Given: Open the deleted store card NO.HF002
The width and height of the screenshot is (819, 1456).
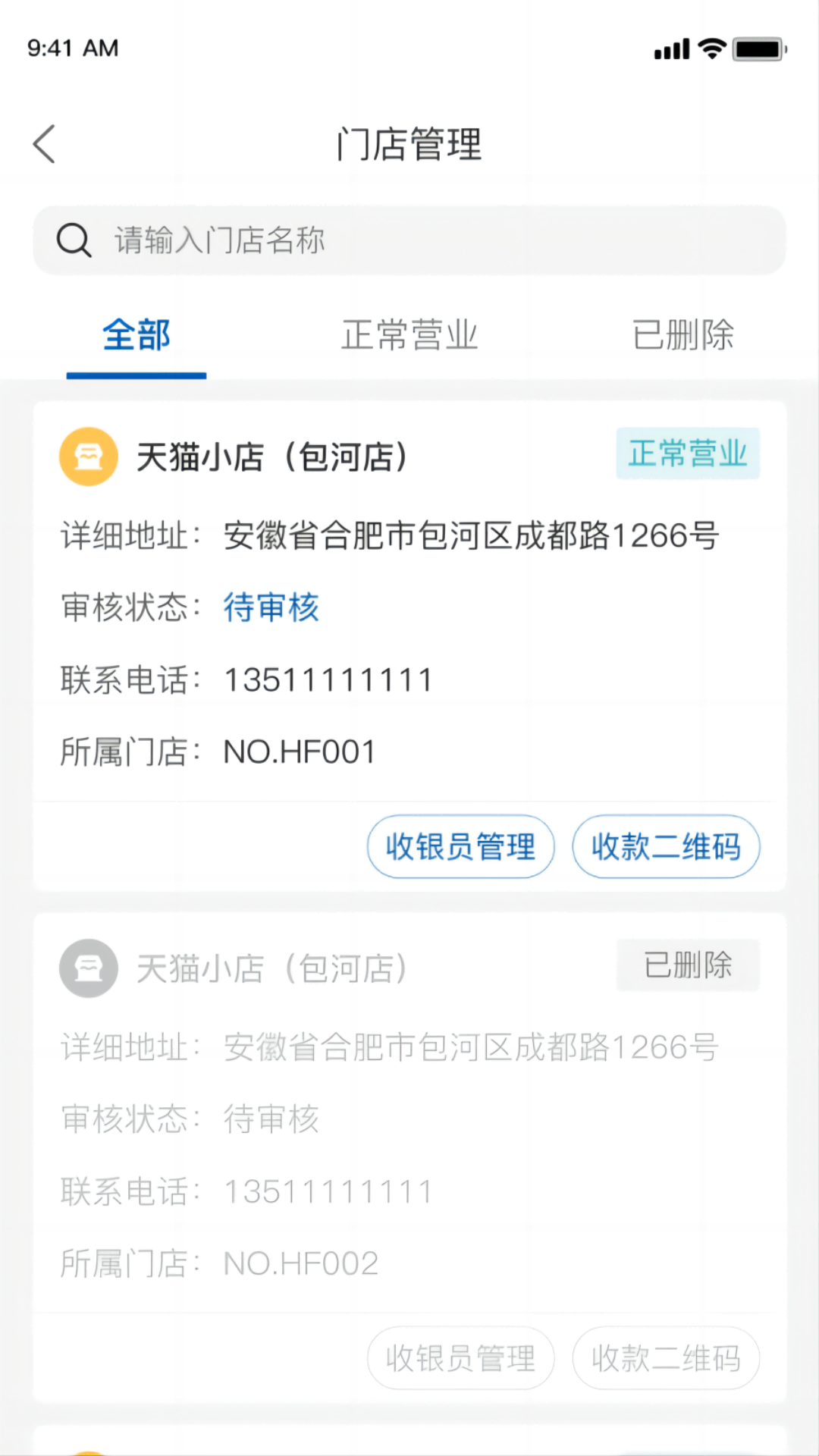Looking at the screenshot, I should pyautogui.click(x=409, y=1119).
